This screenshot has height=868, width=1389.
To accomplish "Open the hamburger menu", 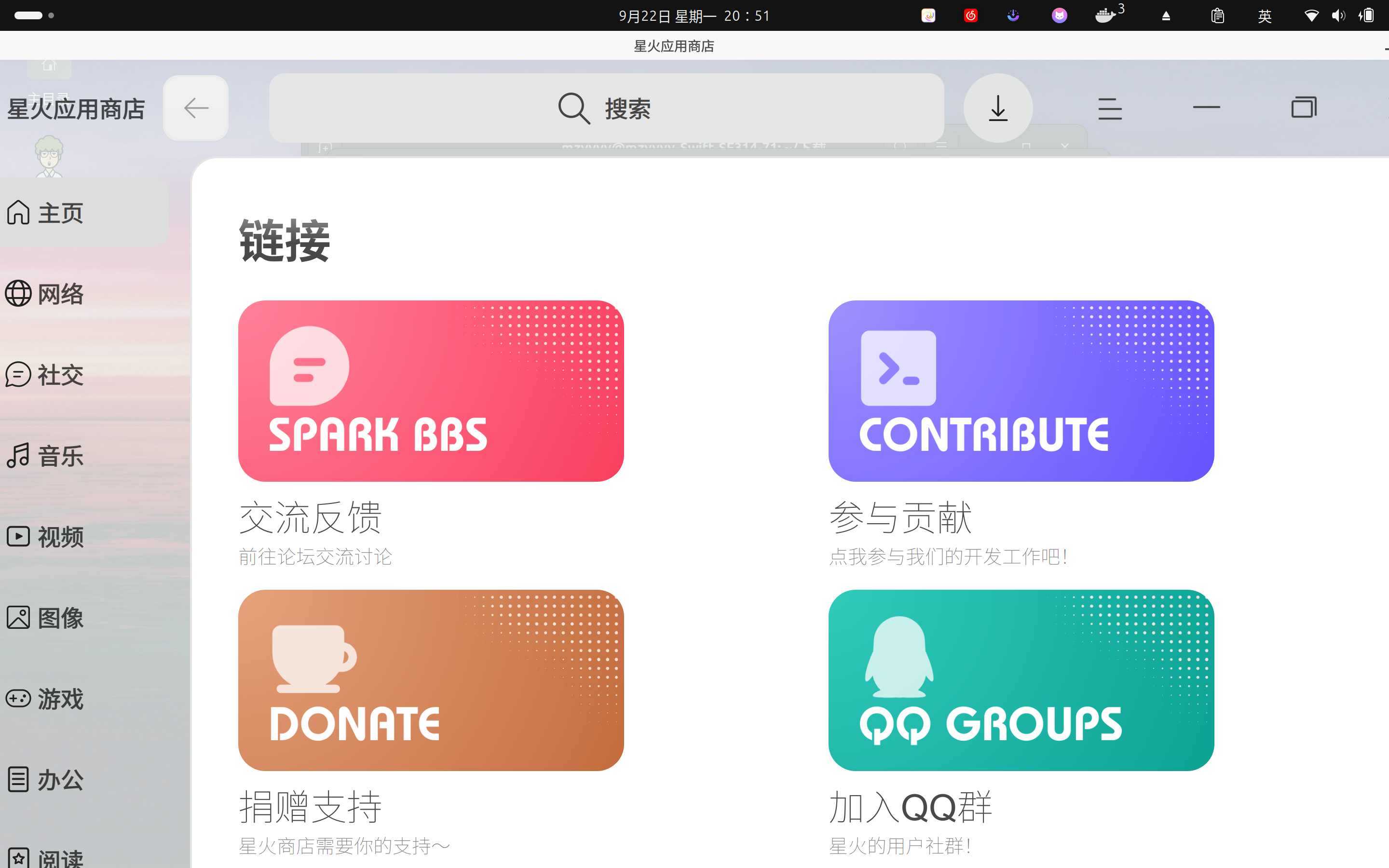I will [1109, 108].
